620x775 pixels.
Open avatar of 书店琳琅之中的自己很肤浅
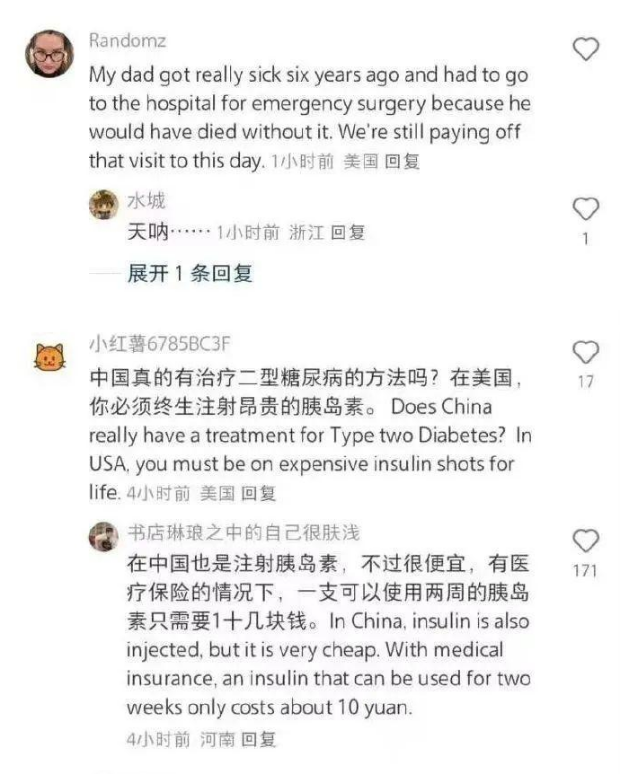pos(104,537)
